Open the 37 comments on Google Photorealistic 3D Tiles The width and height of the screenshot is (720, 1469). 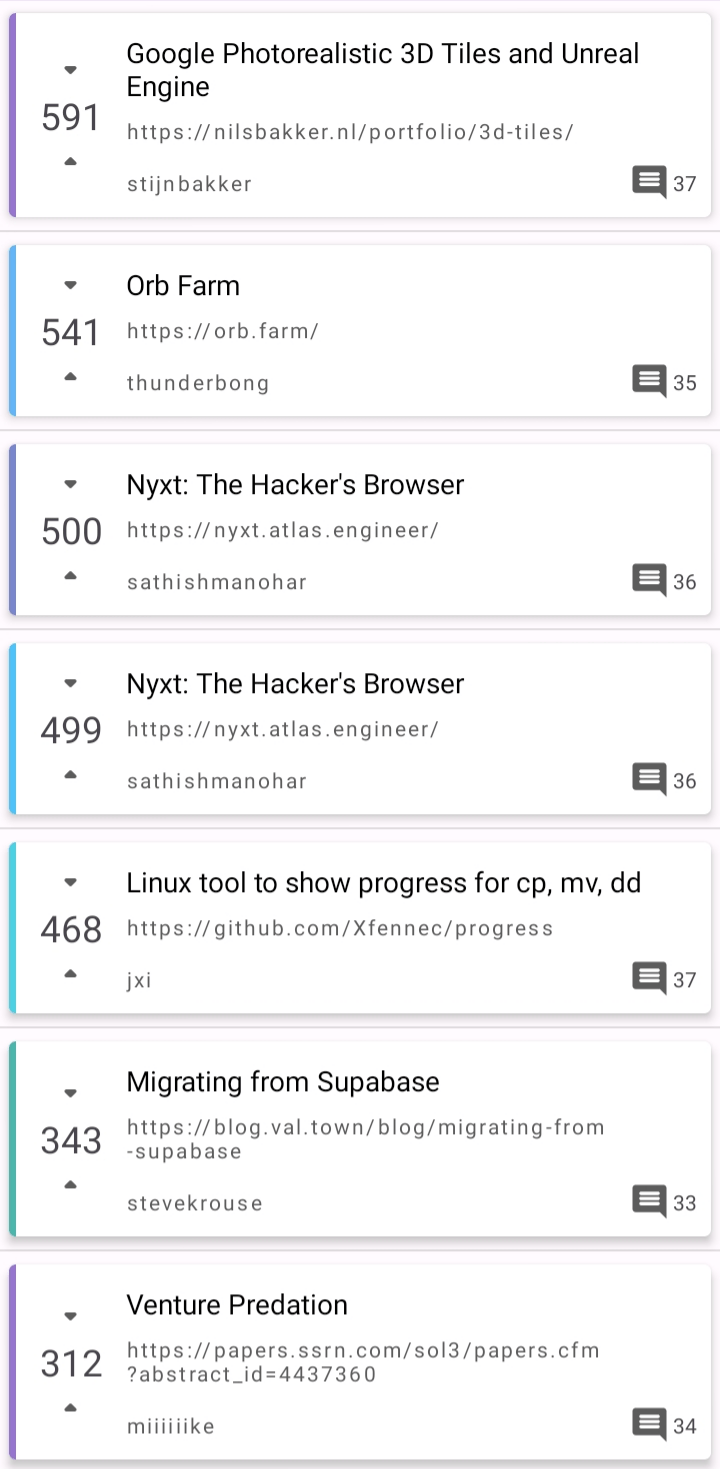(650, 182)
